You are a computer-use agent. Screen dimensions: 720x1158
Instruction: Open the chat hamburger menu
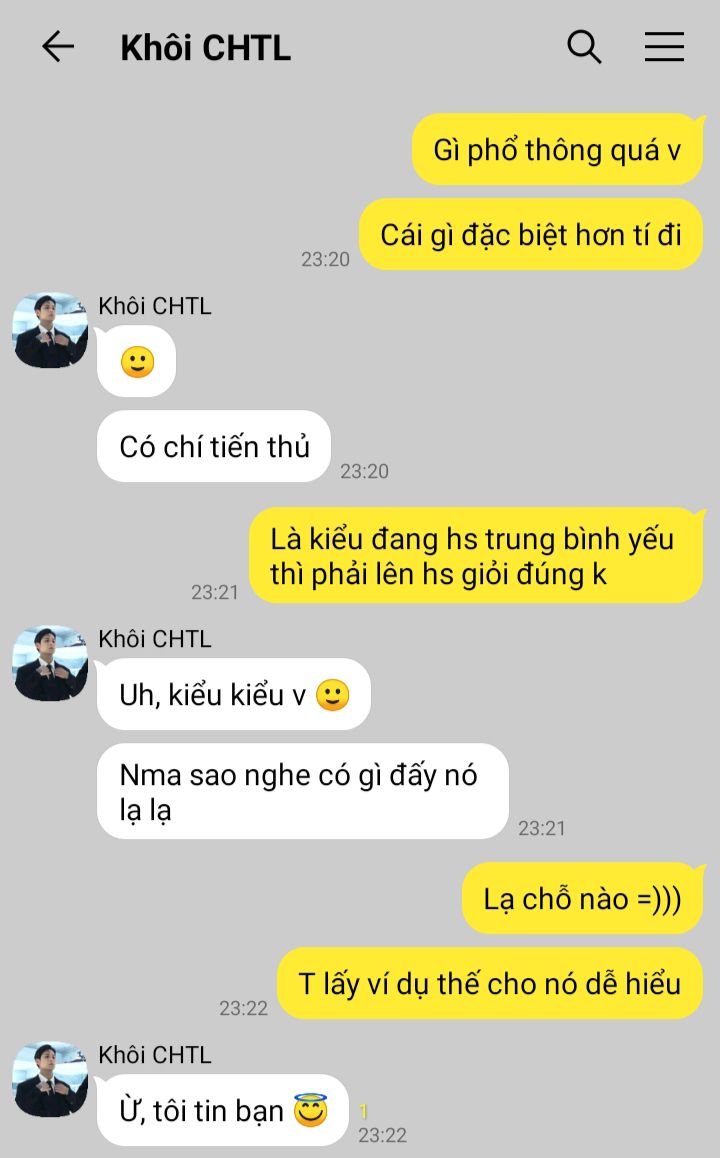[x=664, y=47]
